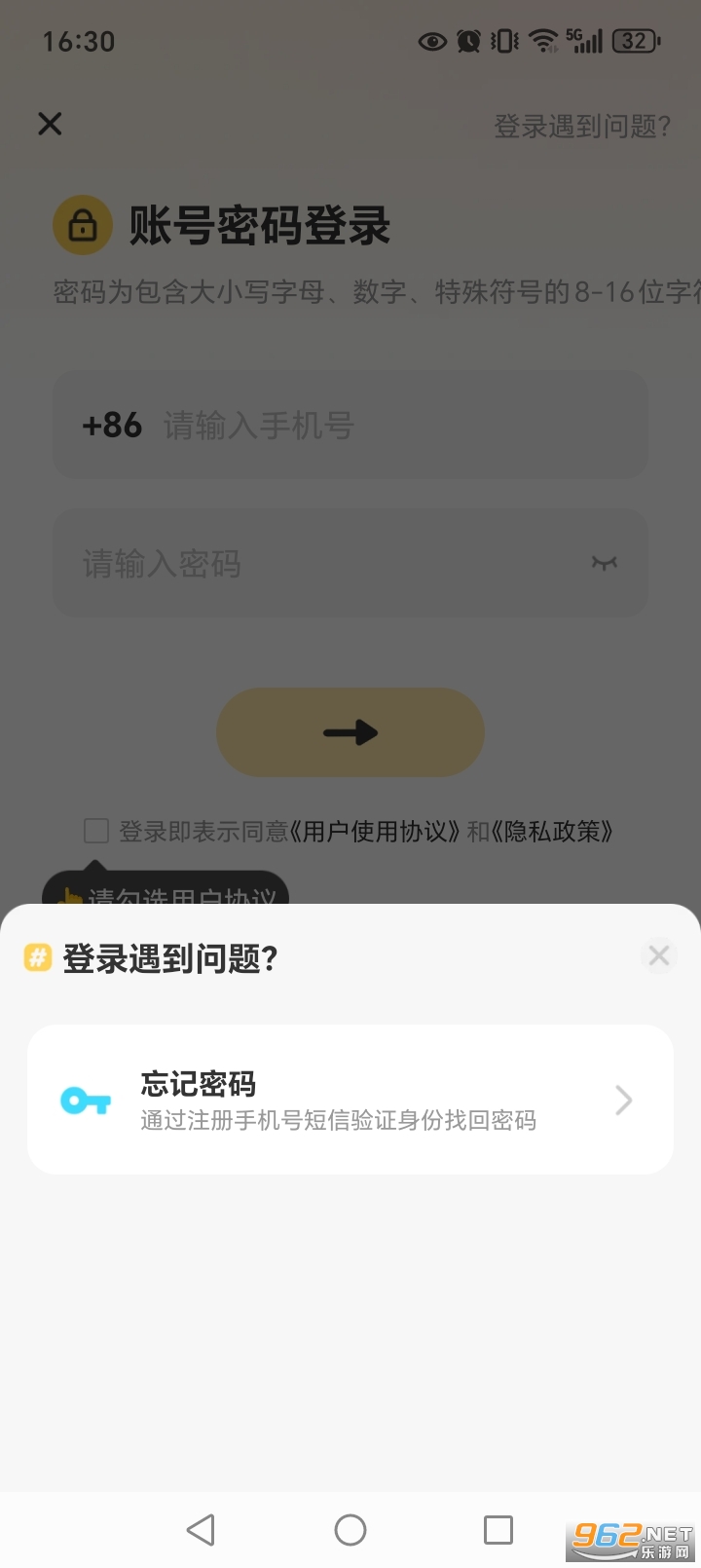This screenshot has width=701, height=1568.
Task: Click the blue key icon next to 忘记密码
Action: (86, 1100)
